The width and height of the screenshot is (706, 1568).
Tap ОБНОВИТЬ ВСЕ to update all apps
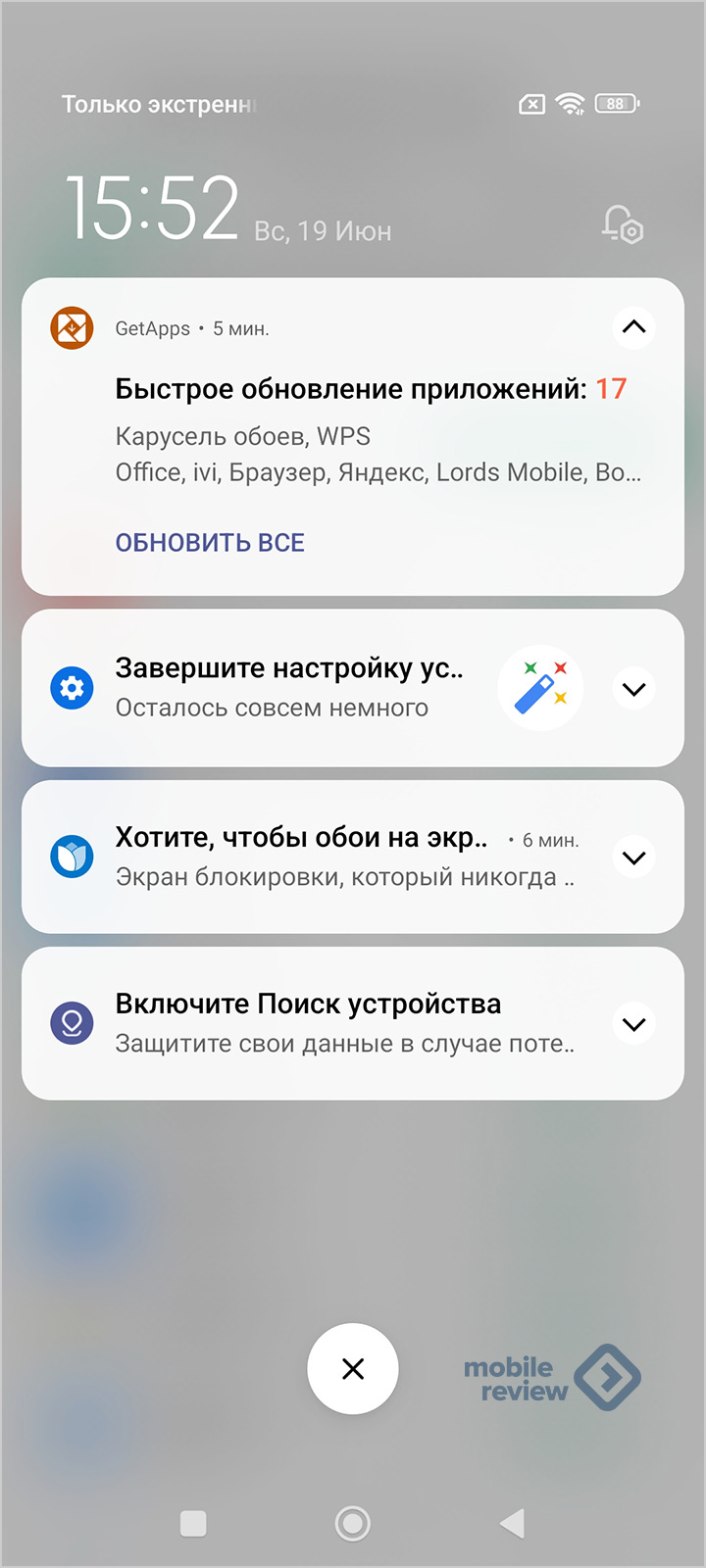(210, 543)
